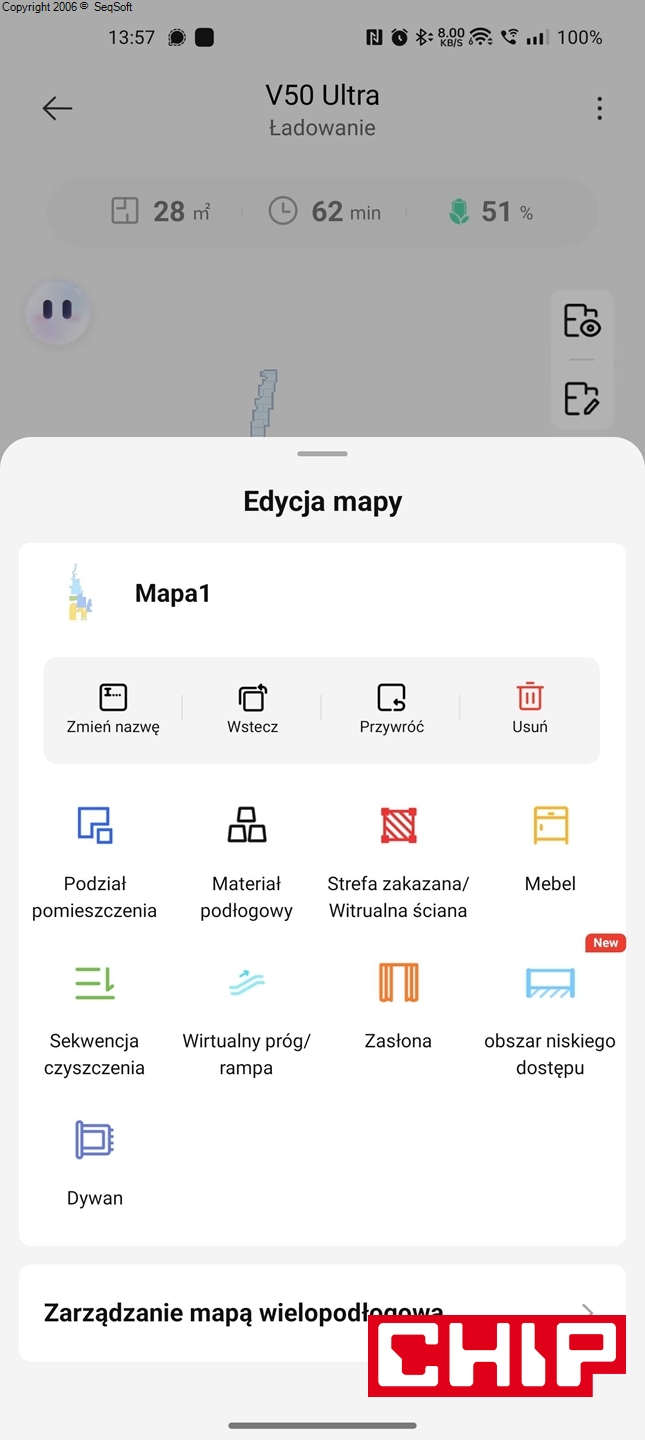Tap the map edit pencil icon
Image resolution: width=645 pixels, height=1440 pixels.
581,398
